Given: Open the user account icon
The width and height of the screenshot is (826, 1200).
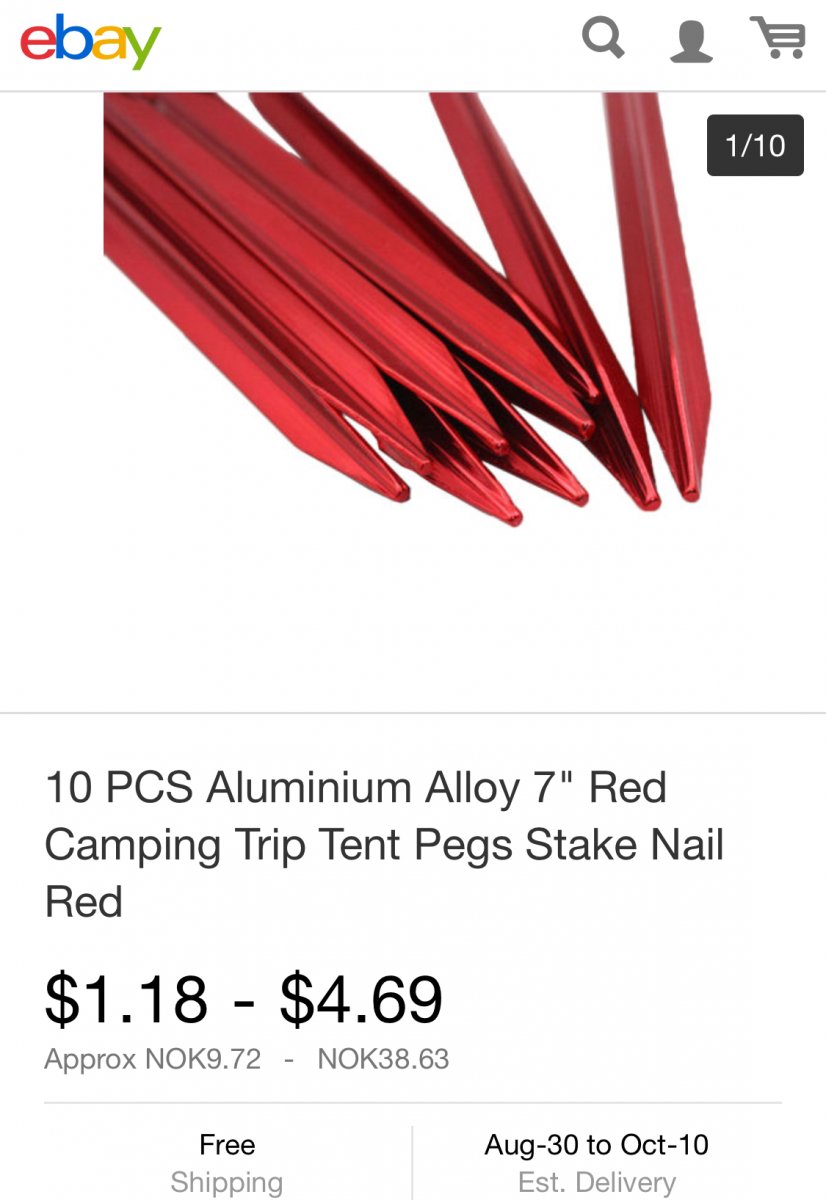Looking at the screenshot, I should coord(690,41).
